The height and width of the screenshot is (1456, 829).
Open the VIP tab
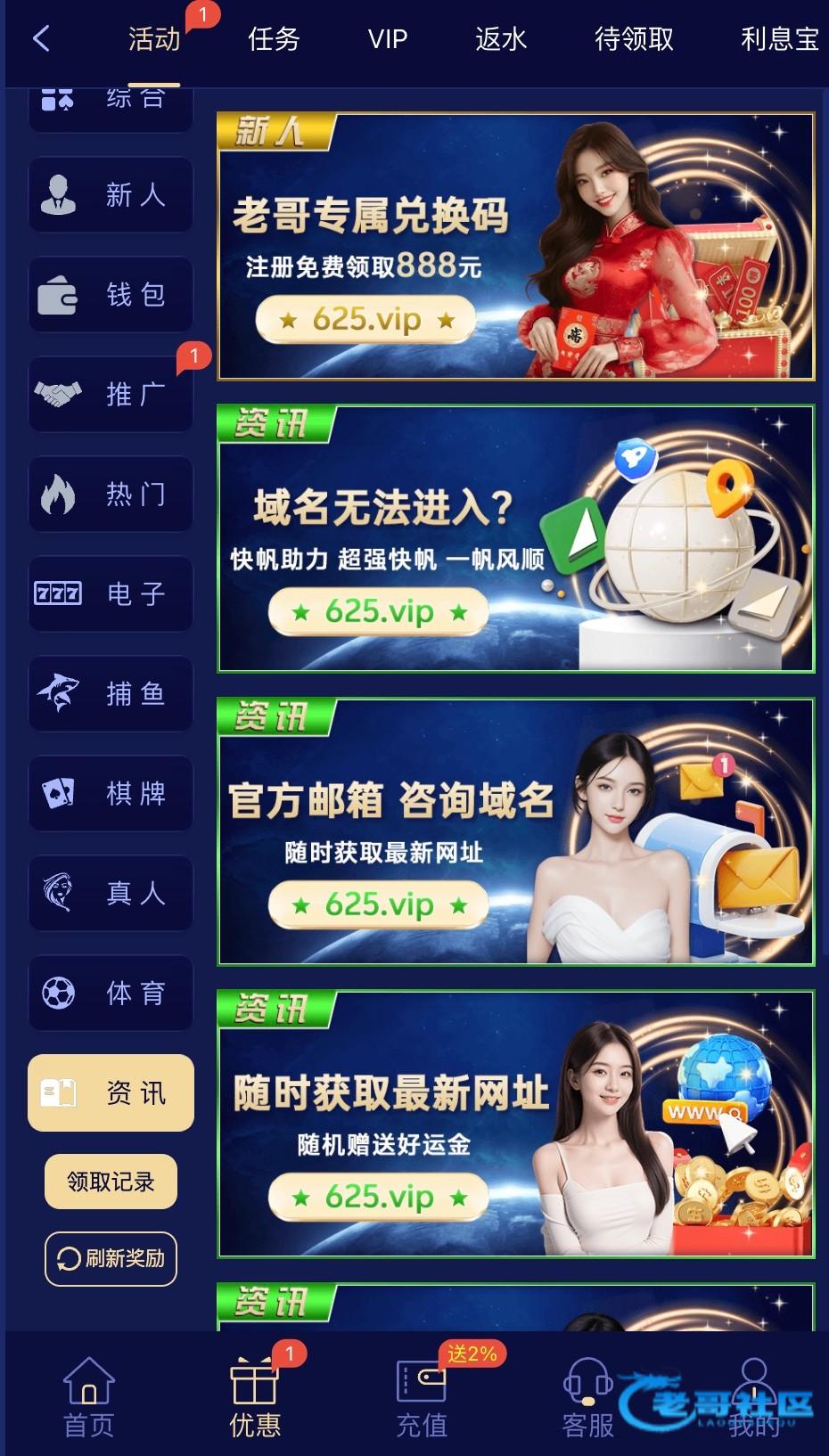pyautogui.click(x=388, y=38)
